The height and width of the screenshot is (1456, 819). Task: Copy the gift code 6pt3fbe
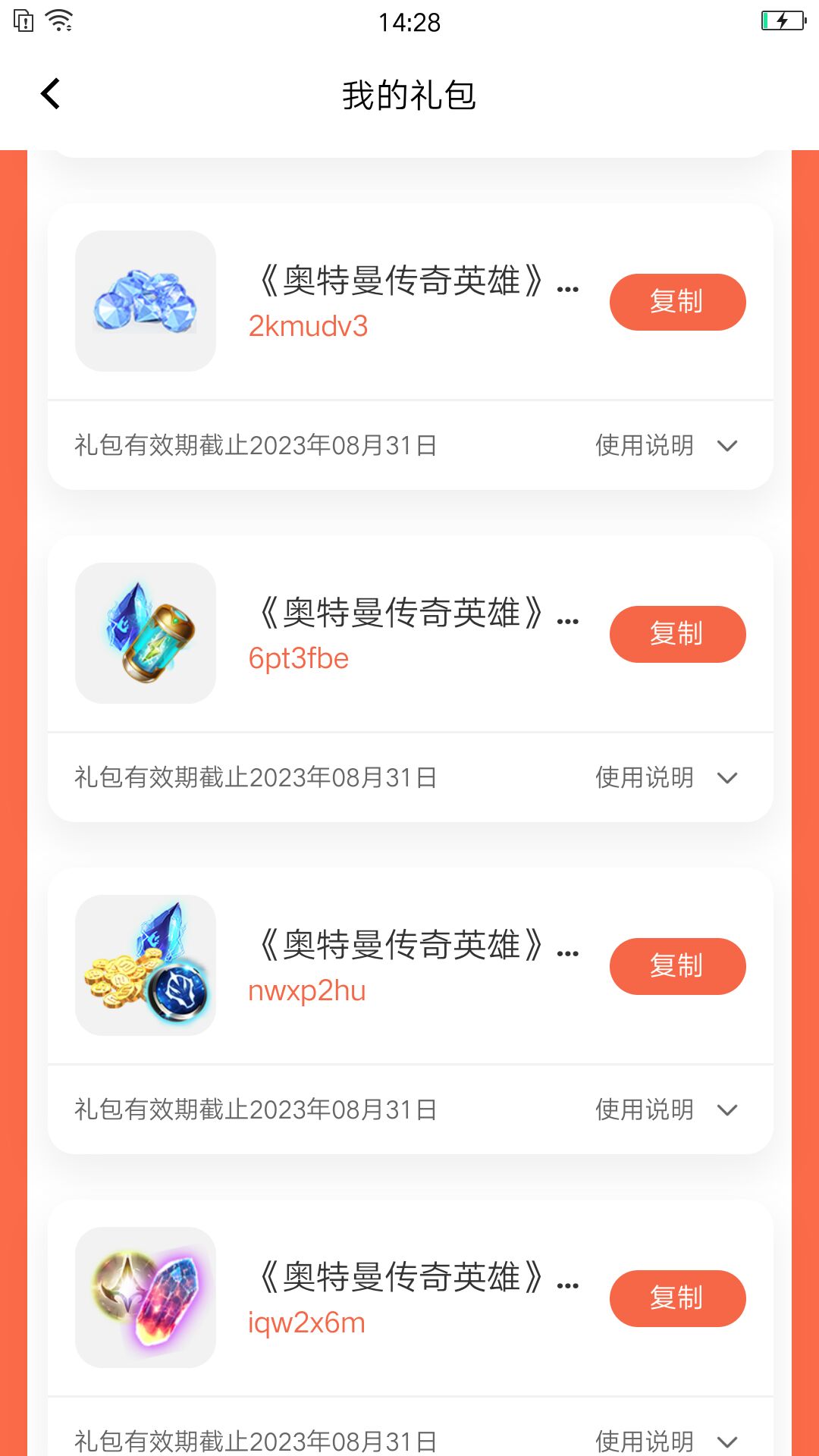point(677,634)
